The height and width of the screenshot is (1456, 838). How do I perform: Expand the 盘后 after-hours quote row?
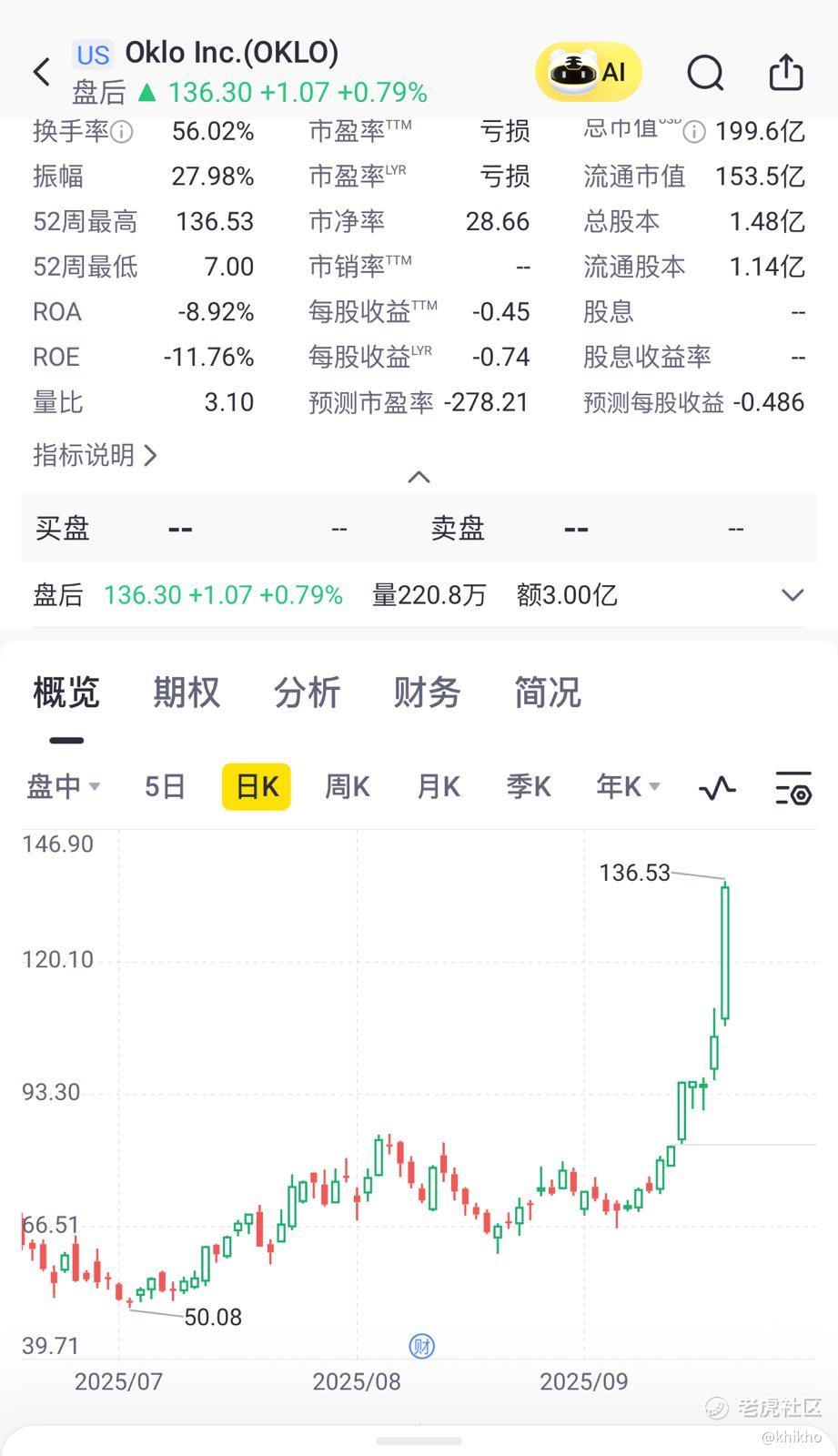tap(793, 595)
